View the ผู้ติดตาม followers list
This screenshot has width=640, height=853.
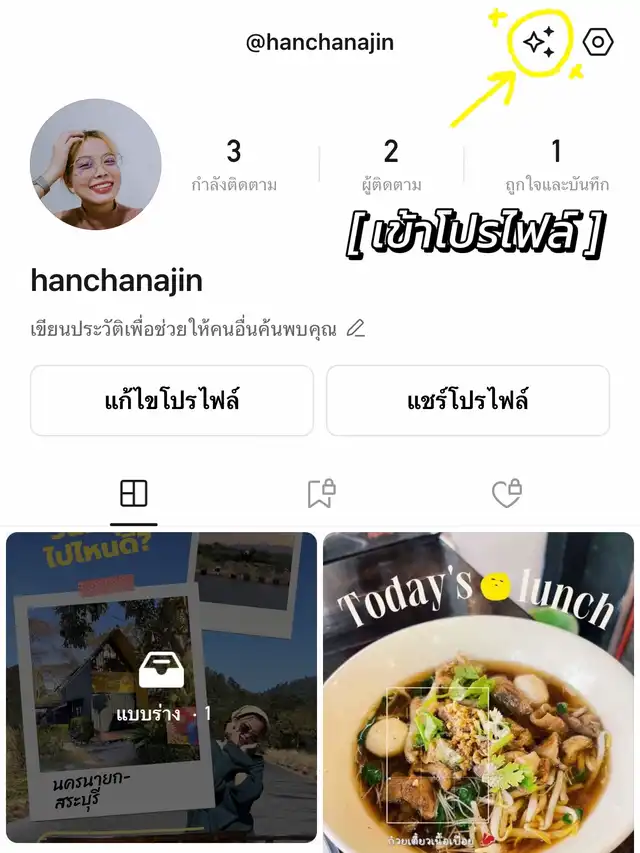[x=391, y=165]
